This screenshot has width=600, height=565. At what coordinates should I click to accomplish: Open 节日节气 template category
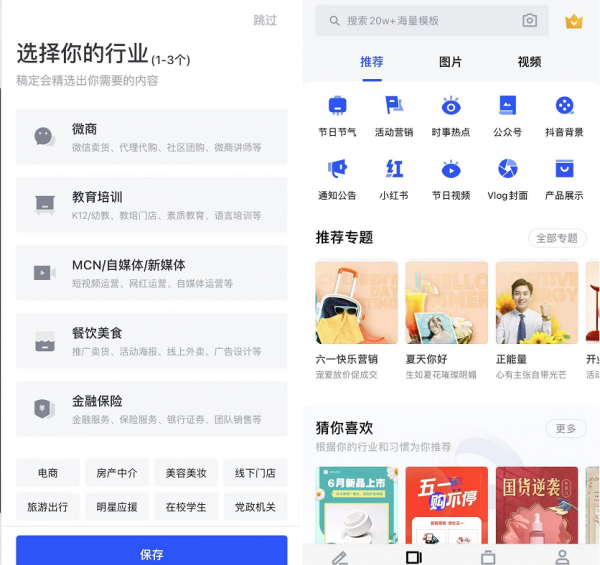(337, 115)
